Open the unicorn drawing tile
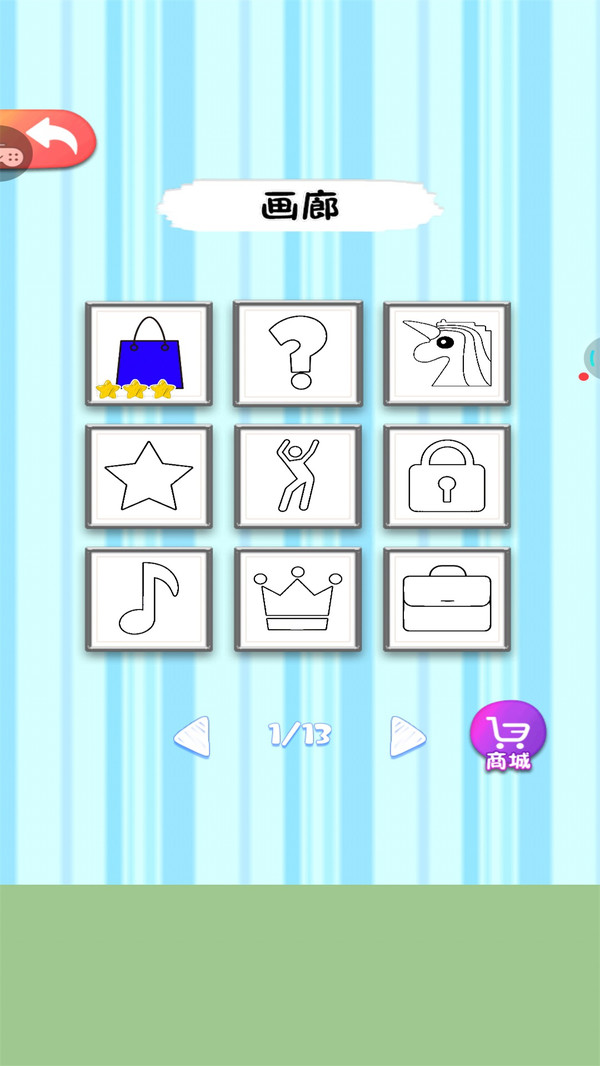 click(447, 354)
